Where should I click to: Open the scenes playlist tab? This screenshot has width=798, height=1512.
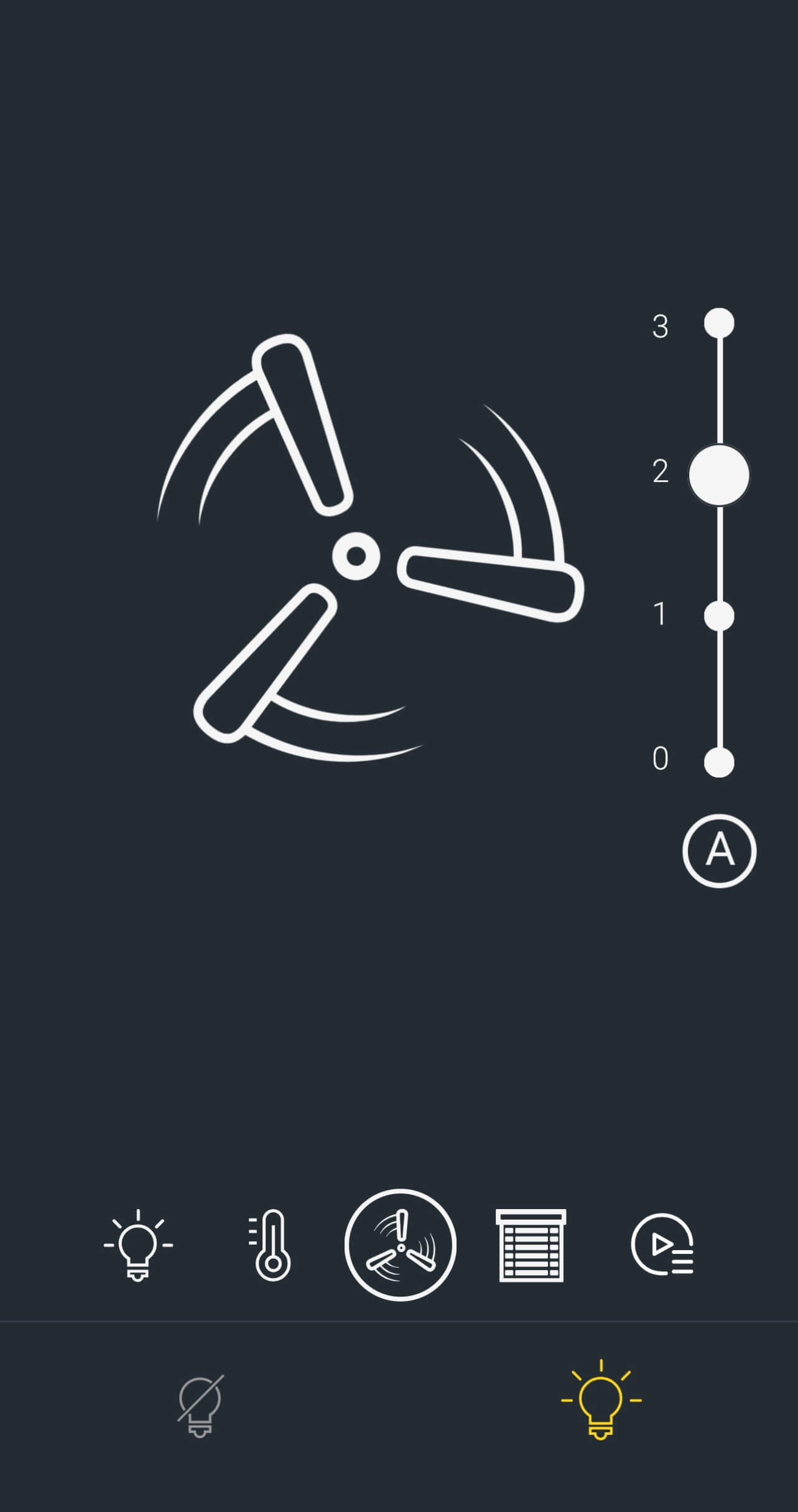(662, 1244)
